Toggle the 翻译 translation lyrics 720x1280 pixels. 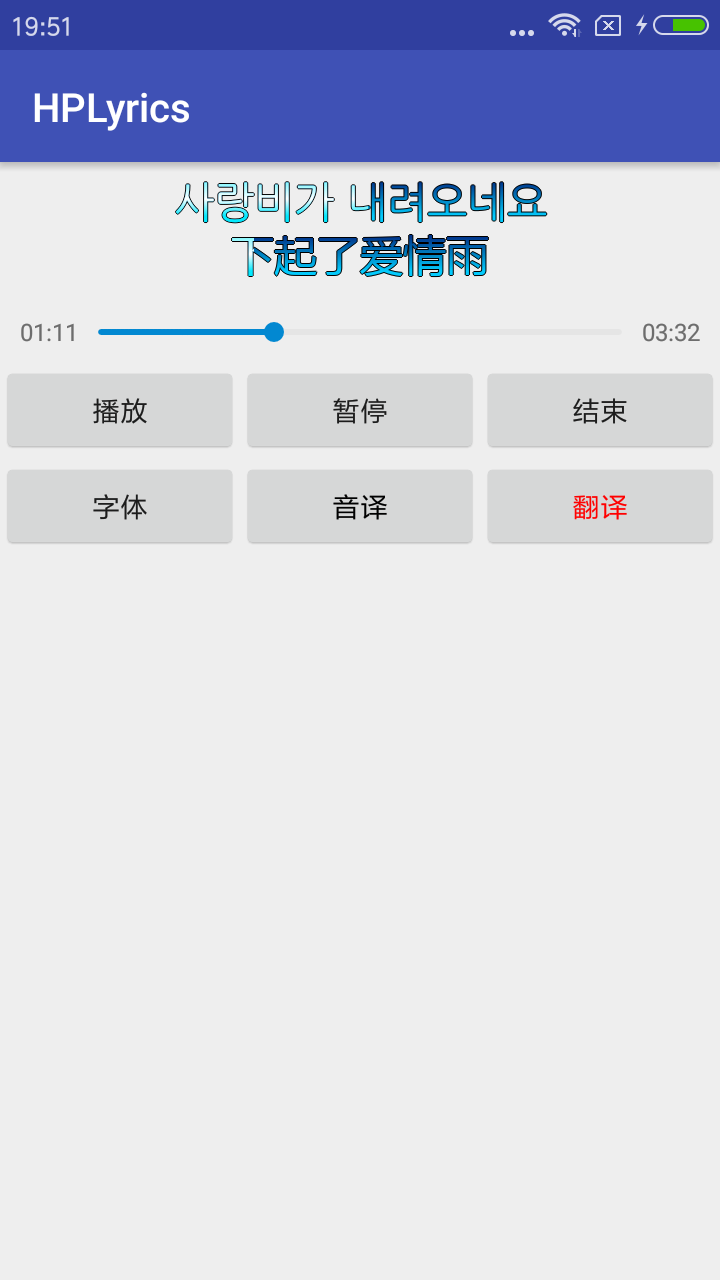point(600,507)
